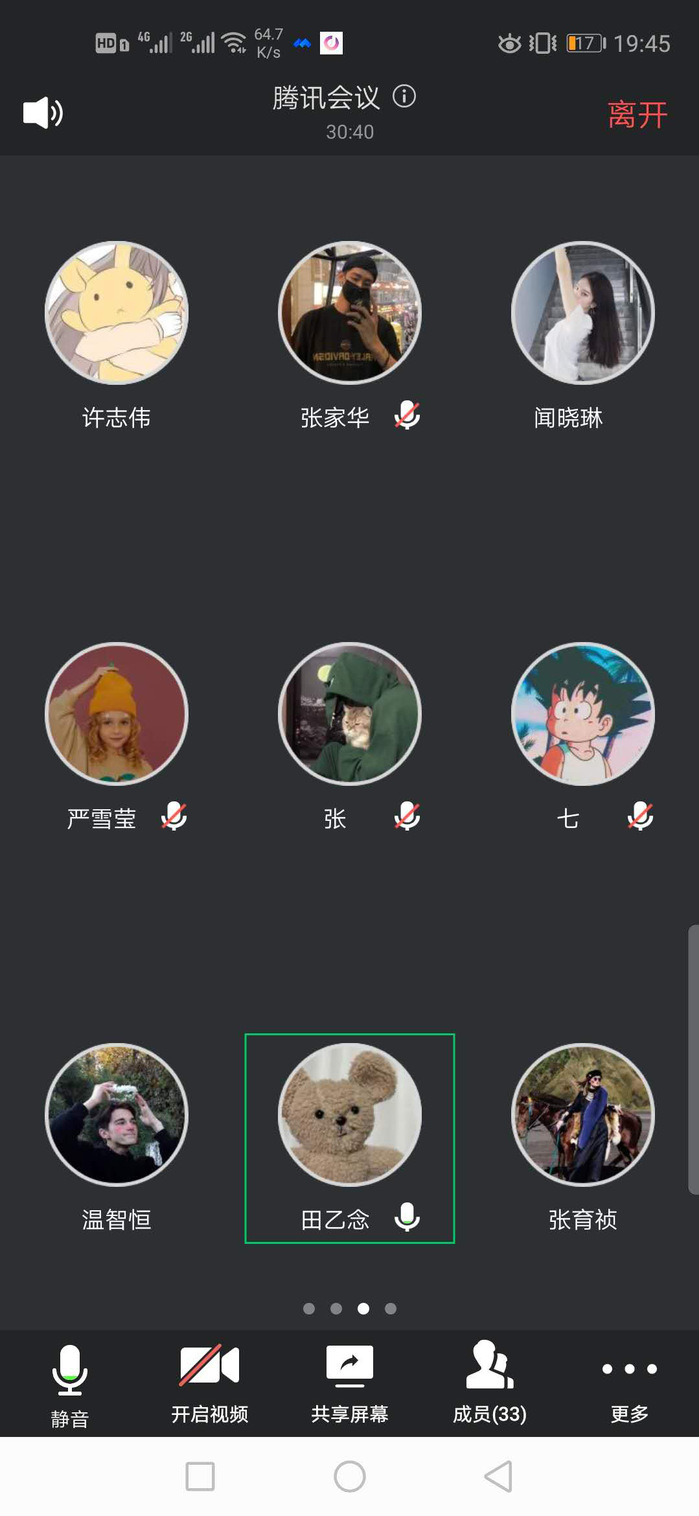Open the 成员(33) participant list
The width and height of the screenshot is (699, 1516).
point(489,1383)
